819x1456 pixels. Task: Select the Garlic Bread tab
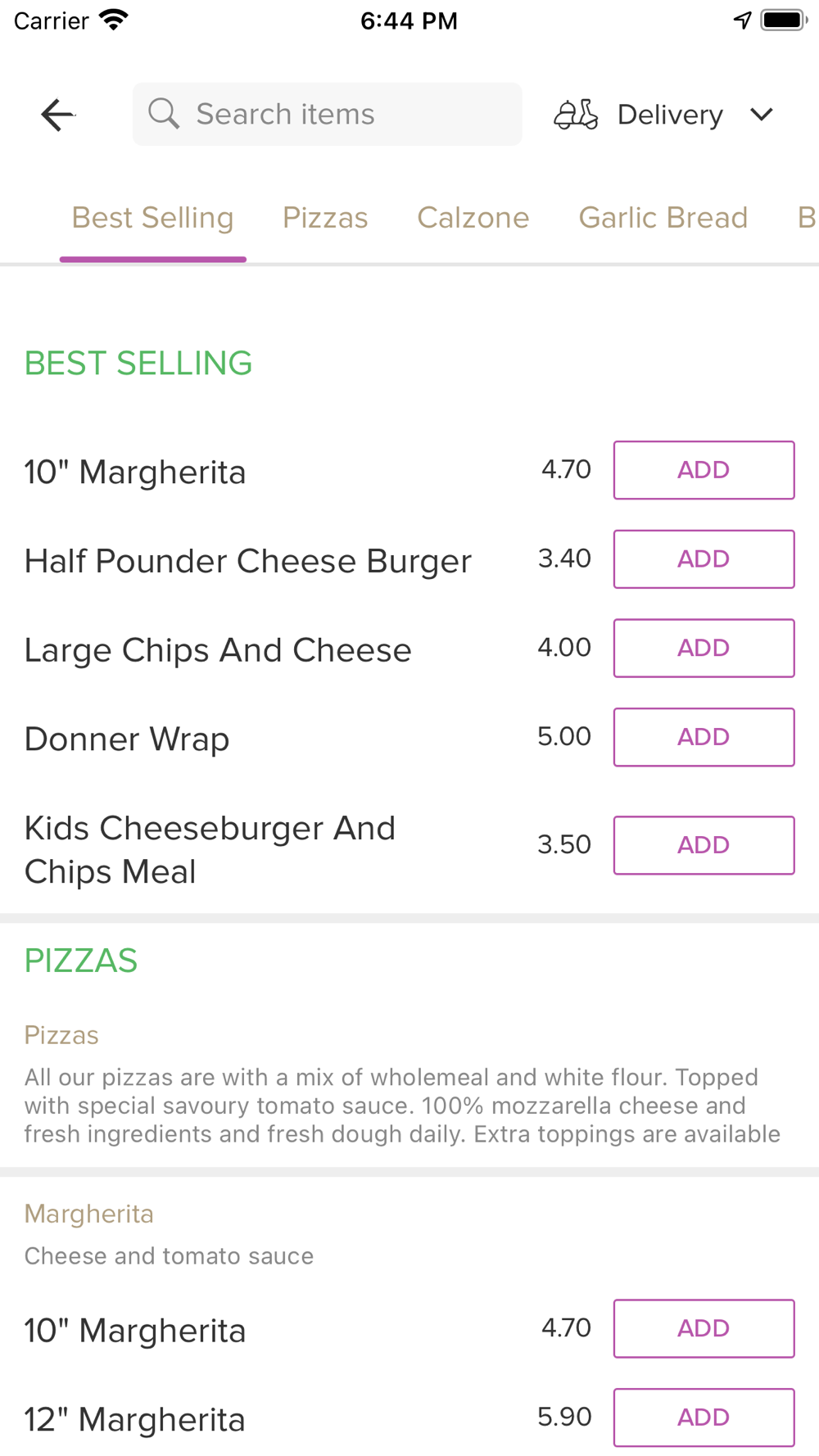[663, 218]
